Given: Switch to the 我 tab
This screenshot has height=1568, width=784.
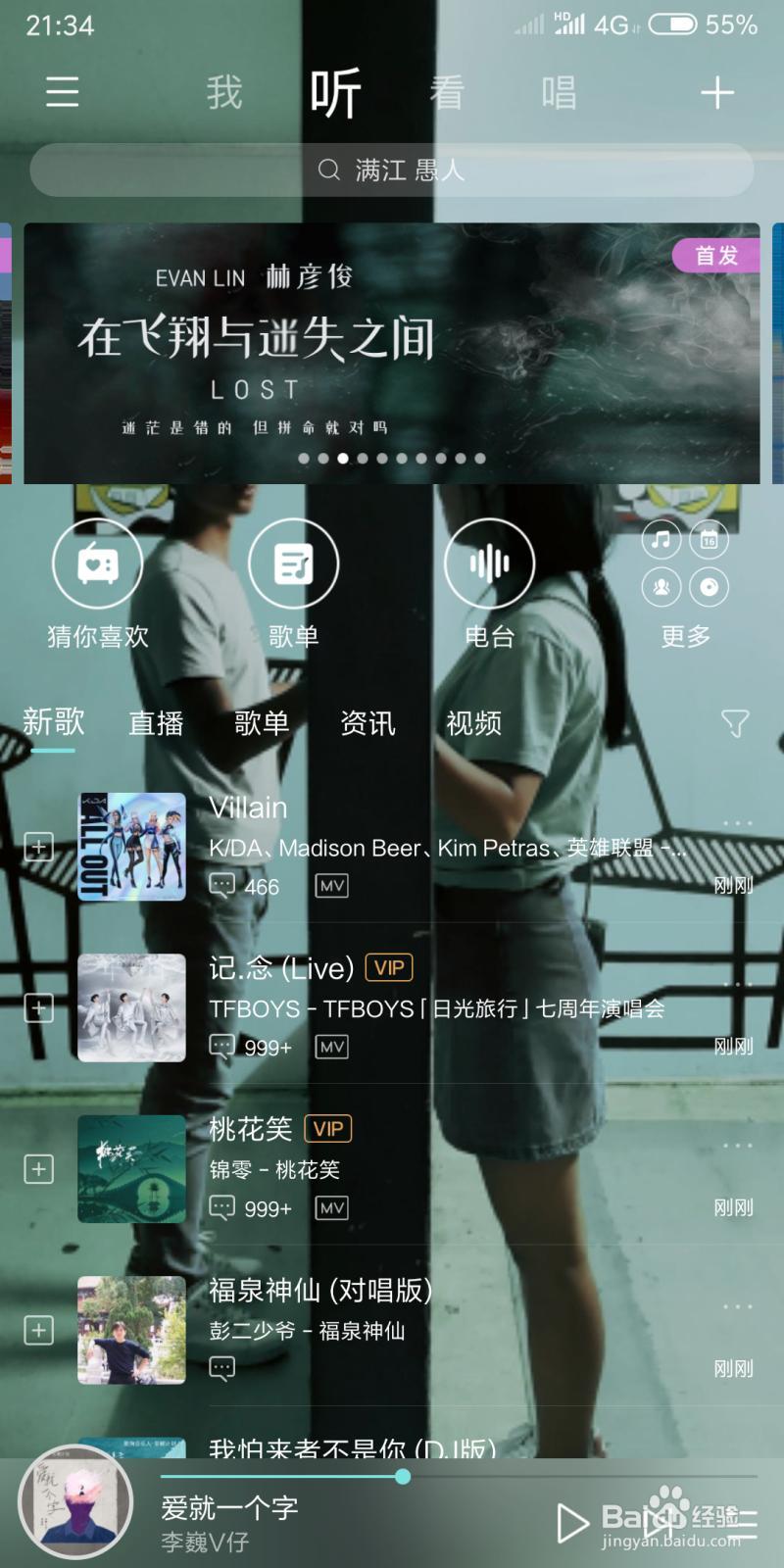Looking at the screenshot, I should (224, 93).
